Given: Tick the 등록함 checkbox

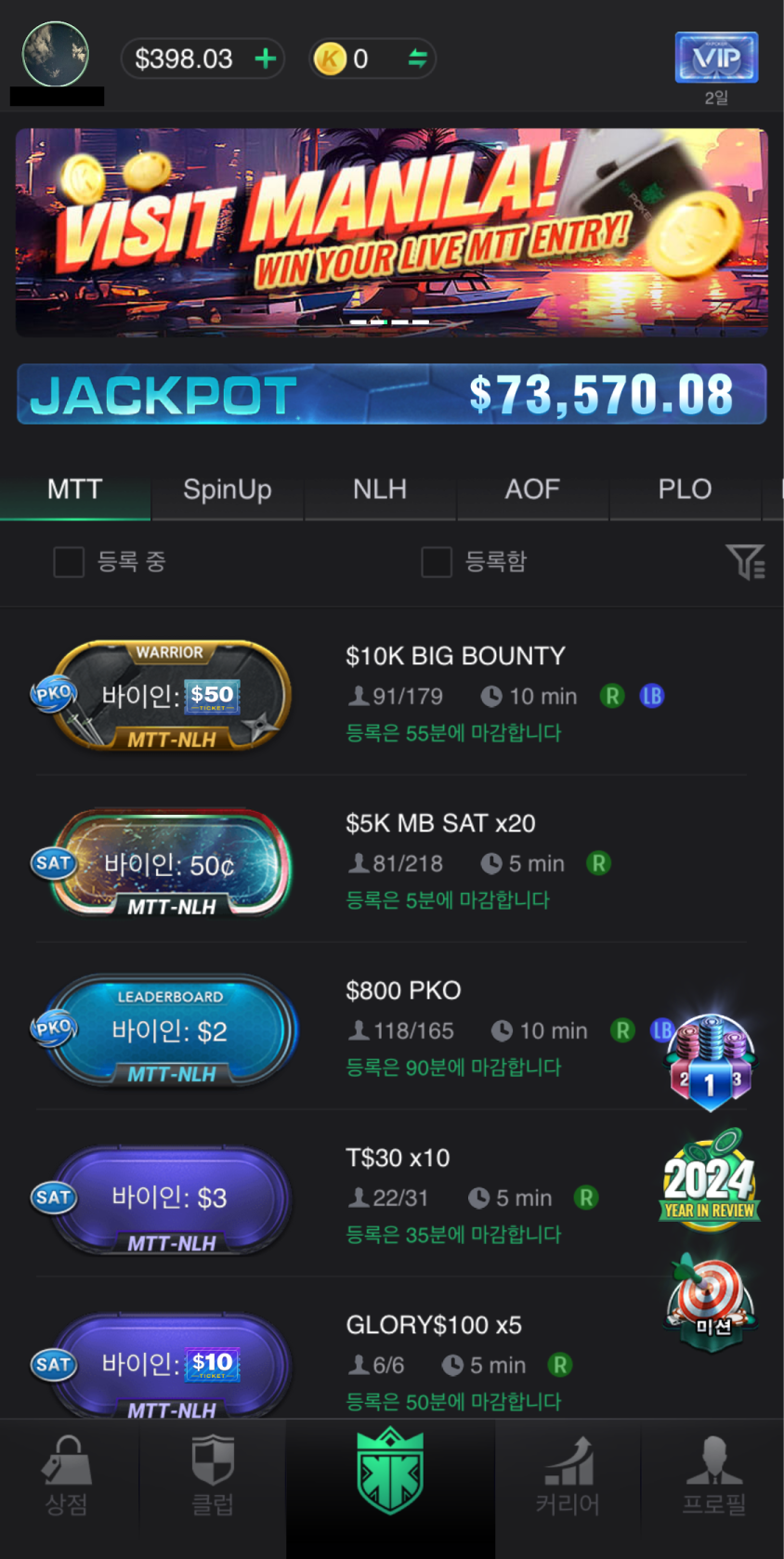Looking at the screenshot, I should pyautogui.click(x=437, y=561).
